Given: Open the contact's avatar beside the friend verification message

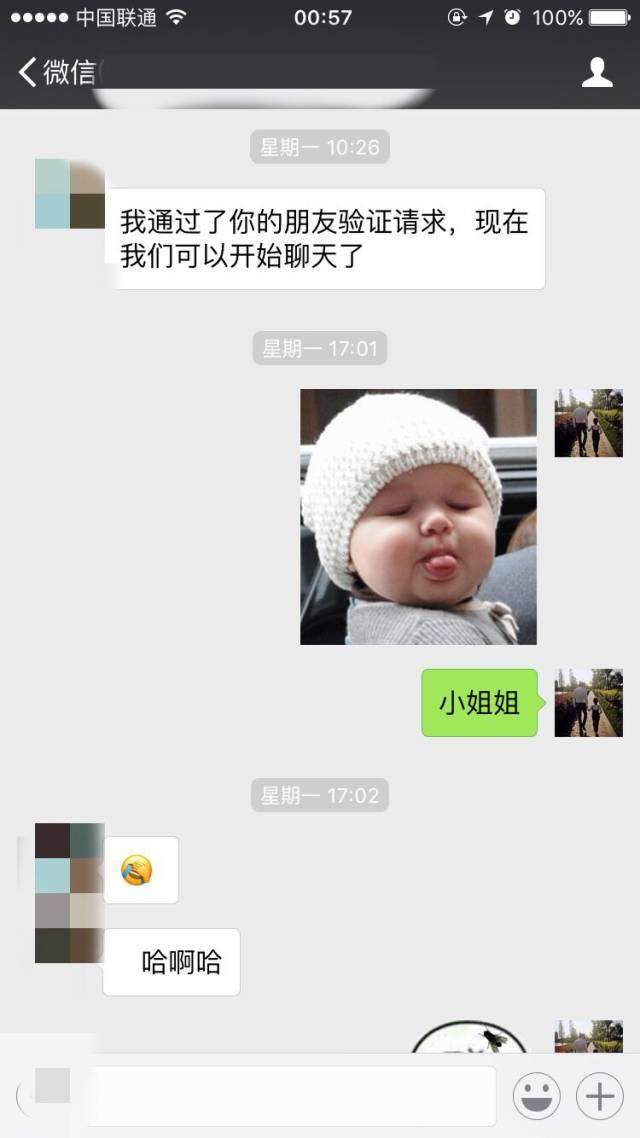Looking at the screenshot, I should (x=70, y=194).
